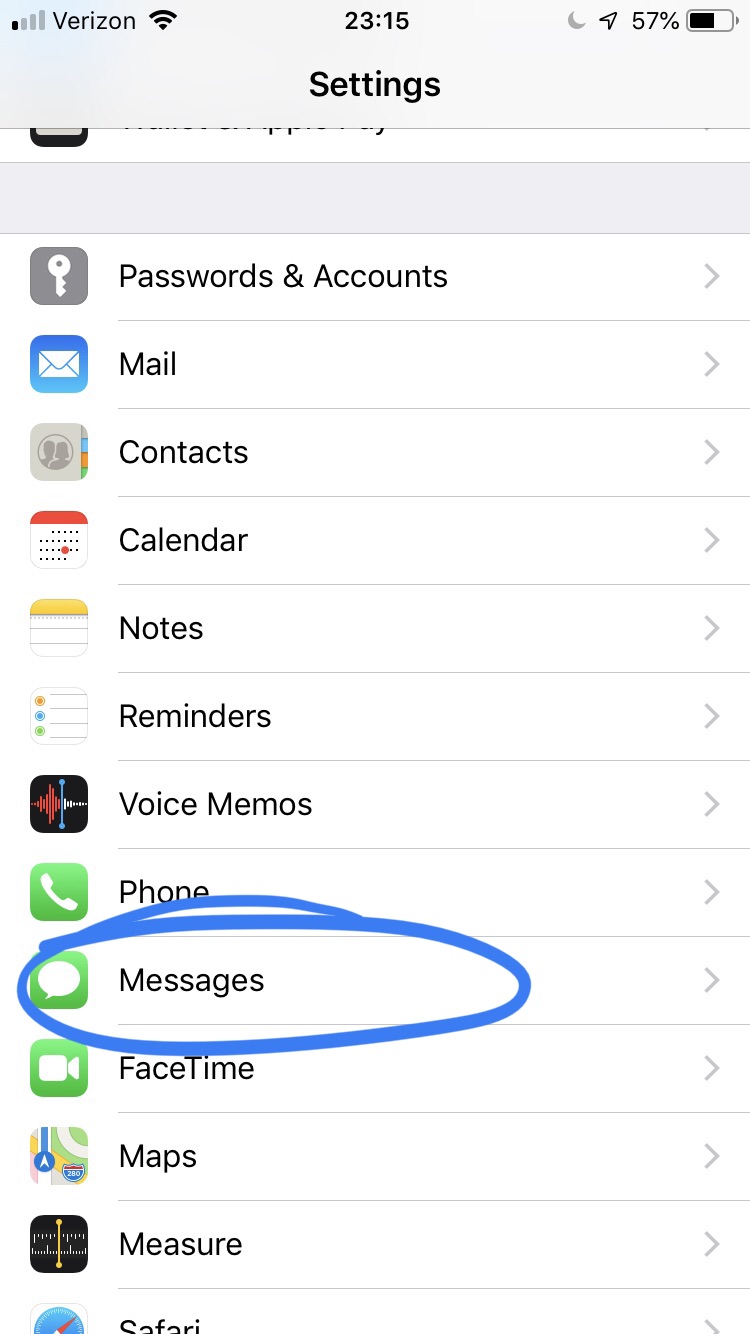750x1334 pixels.
Task: Open FaceTime settings
Action: [375, 1069]
